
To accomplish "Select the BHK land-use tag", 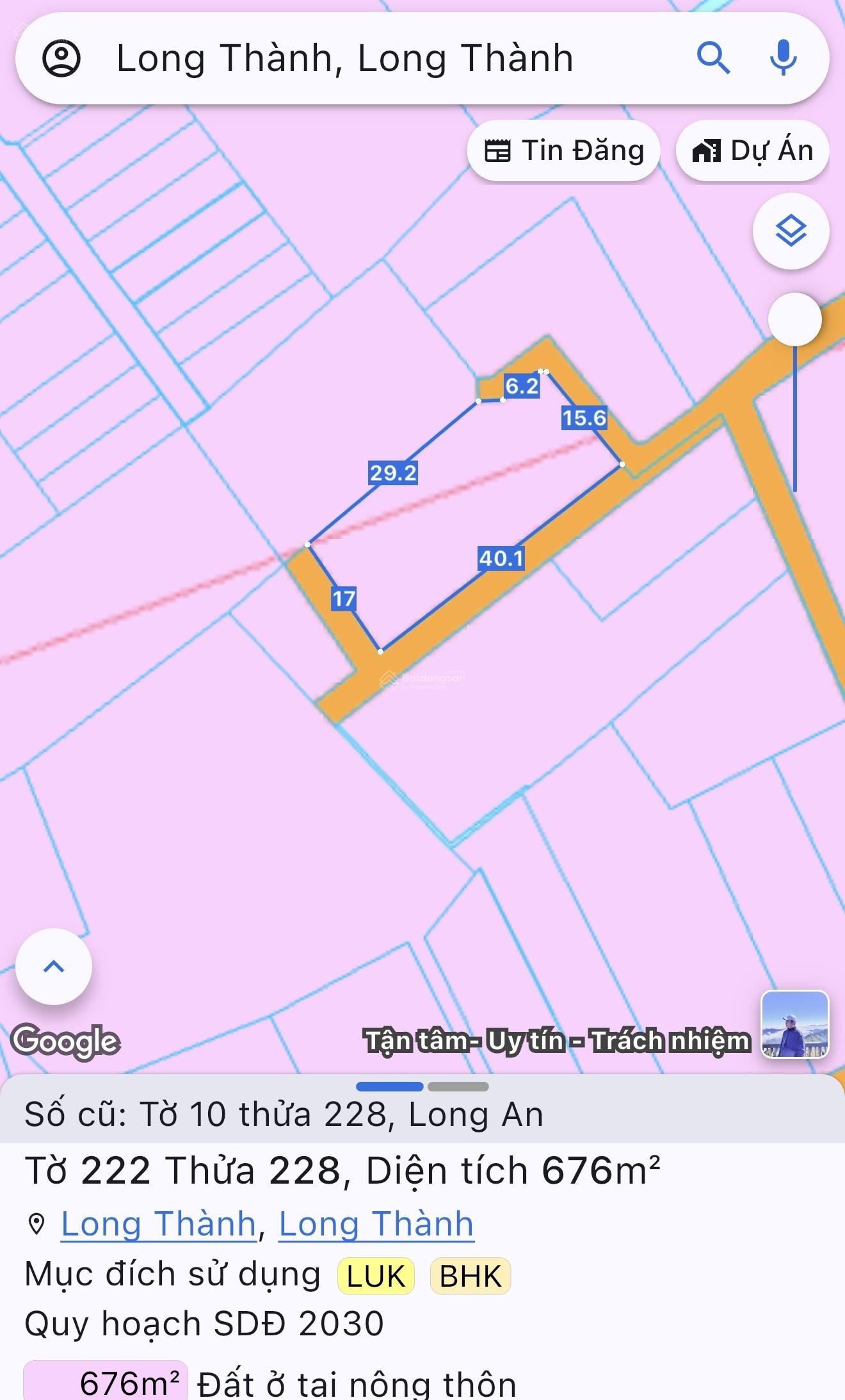I will [471, 1276].
